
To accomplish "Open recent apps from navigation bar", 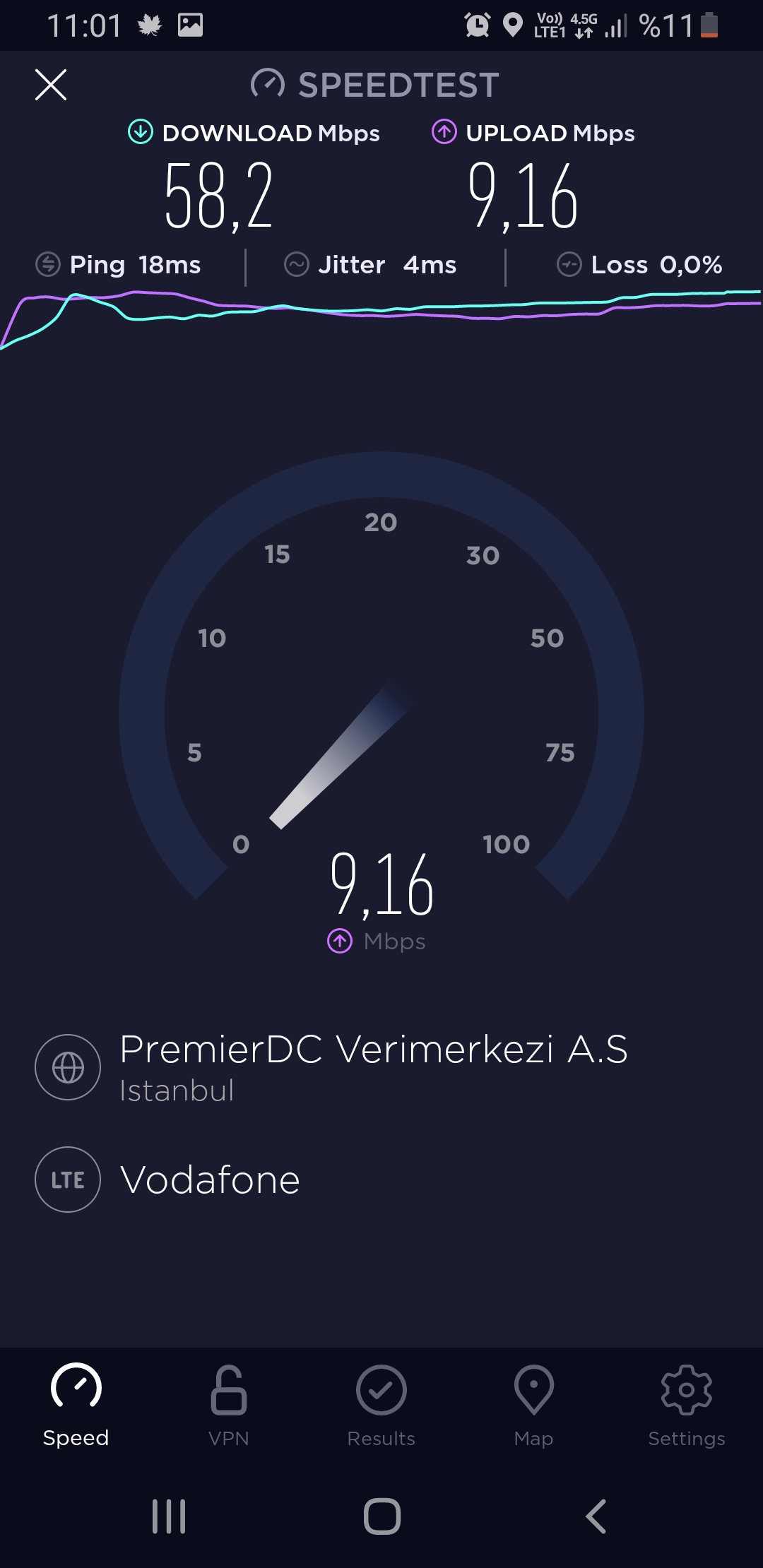I will pos(169,1516).
